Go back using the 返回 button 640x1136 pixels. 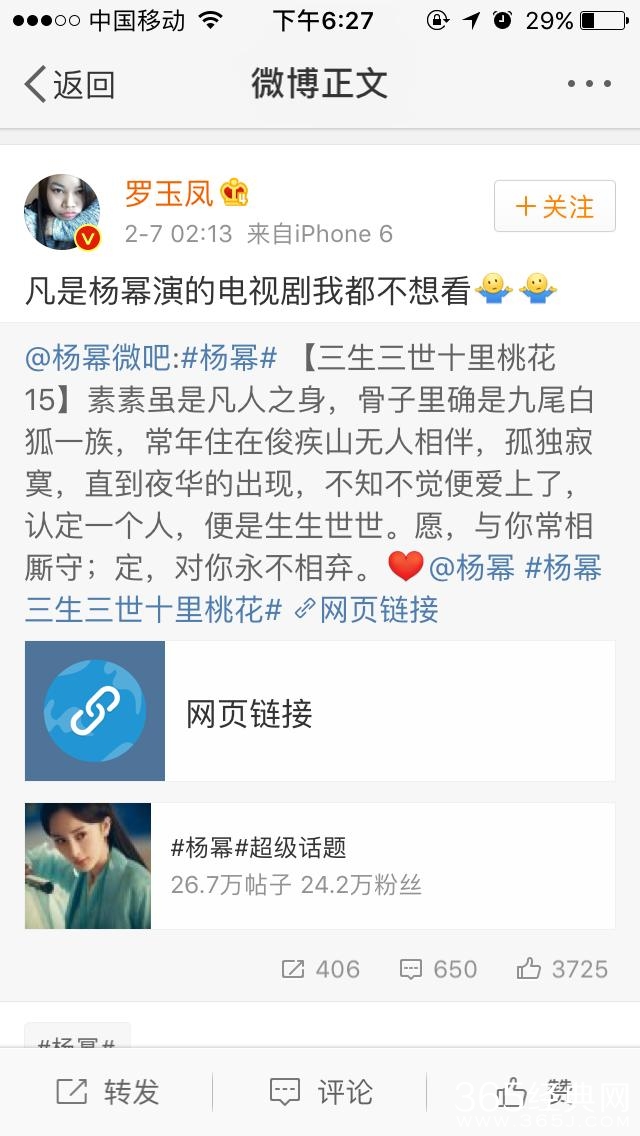(70, 84)
